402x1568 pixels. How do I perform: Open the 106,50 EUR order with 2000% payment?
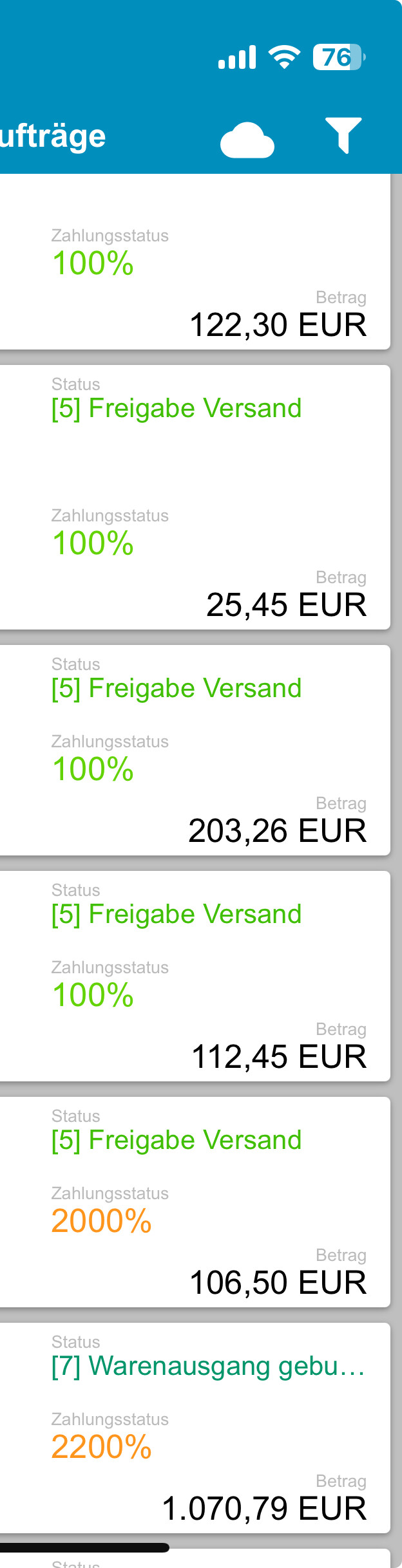point(193,1202)
